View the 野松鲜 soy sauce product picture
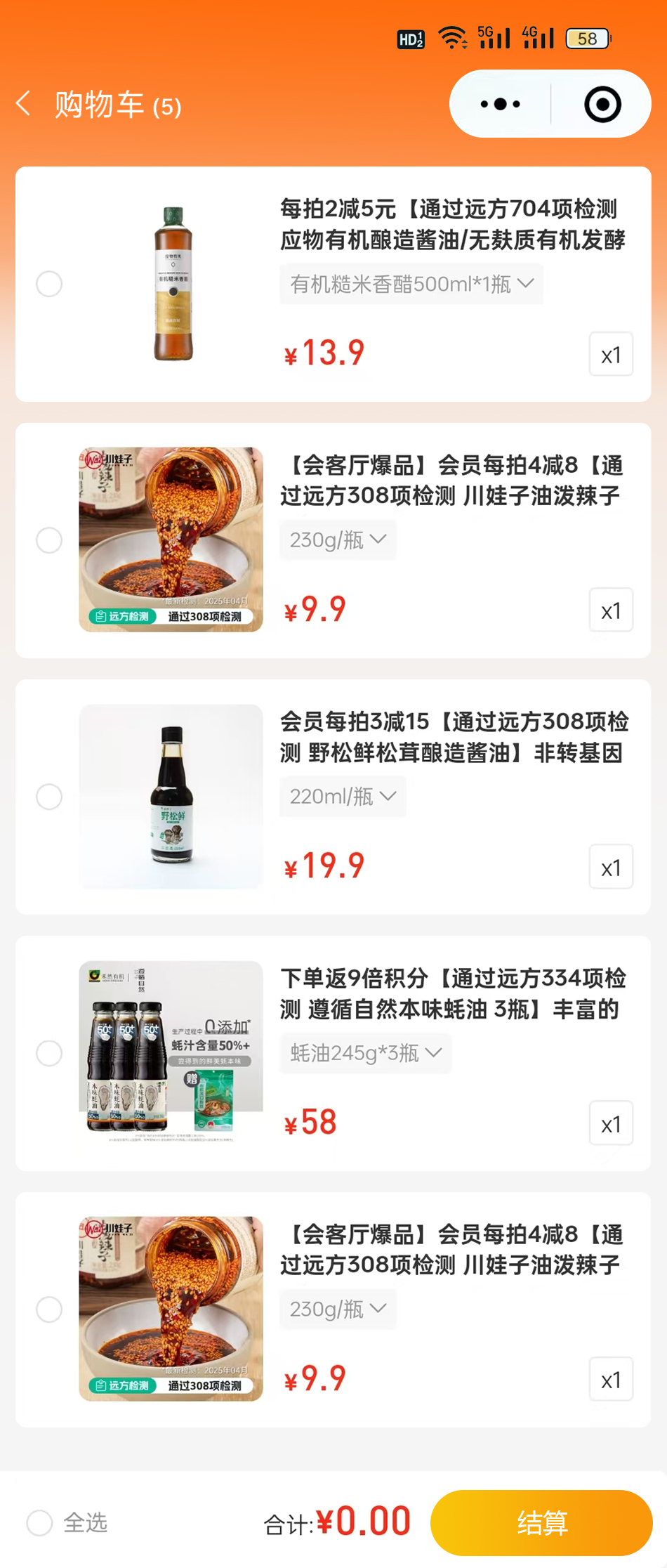Viewport: 667px width, 1568px height. tap(171, 797)
